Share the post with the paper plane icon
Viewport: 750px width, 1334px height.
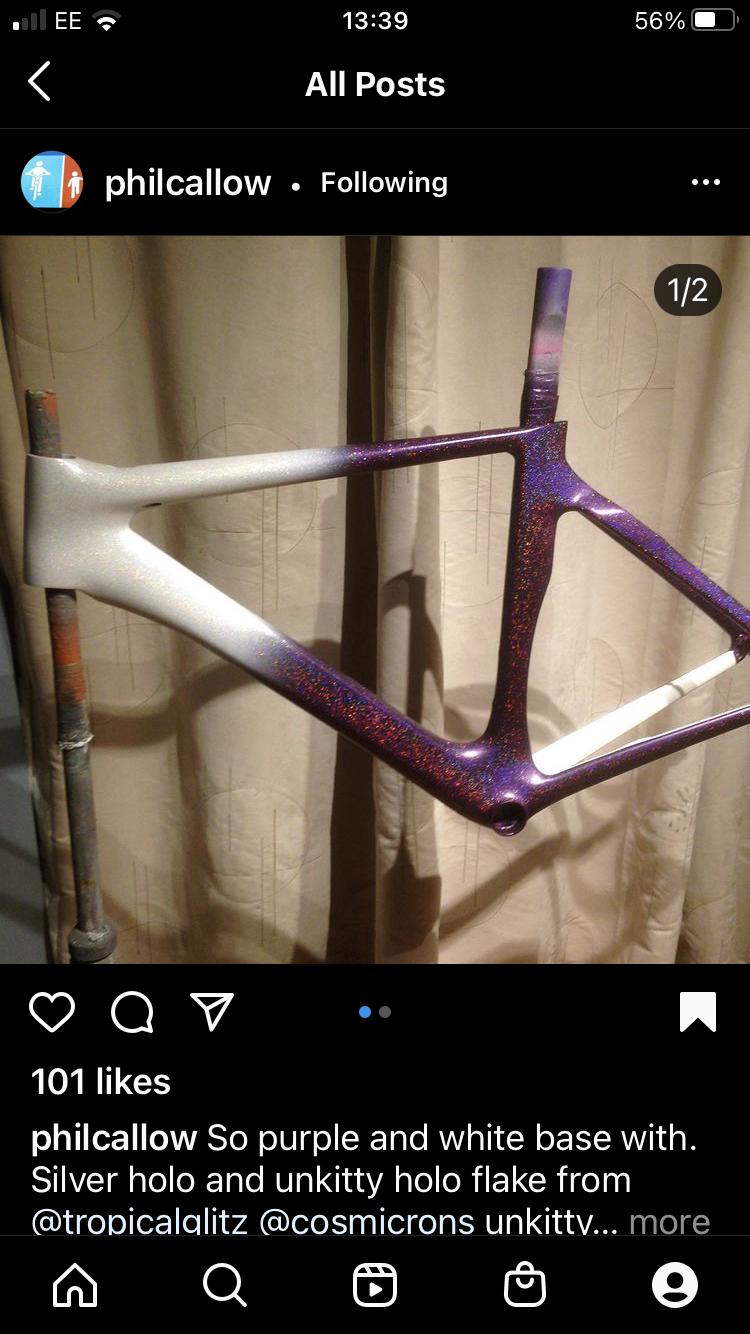click(212, 1012)
